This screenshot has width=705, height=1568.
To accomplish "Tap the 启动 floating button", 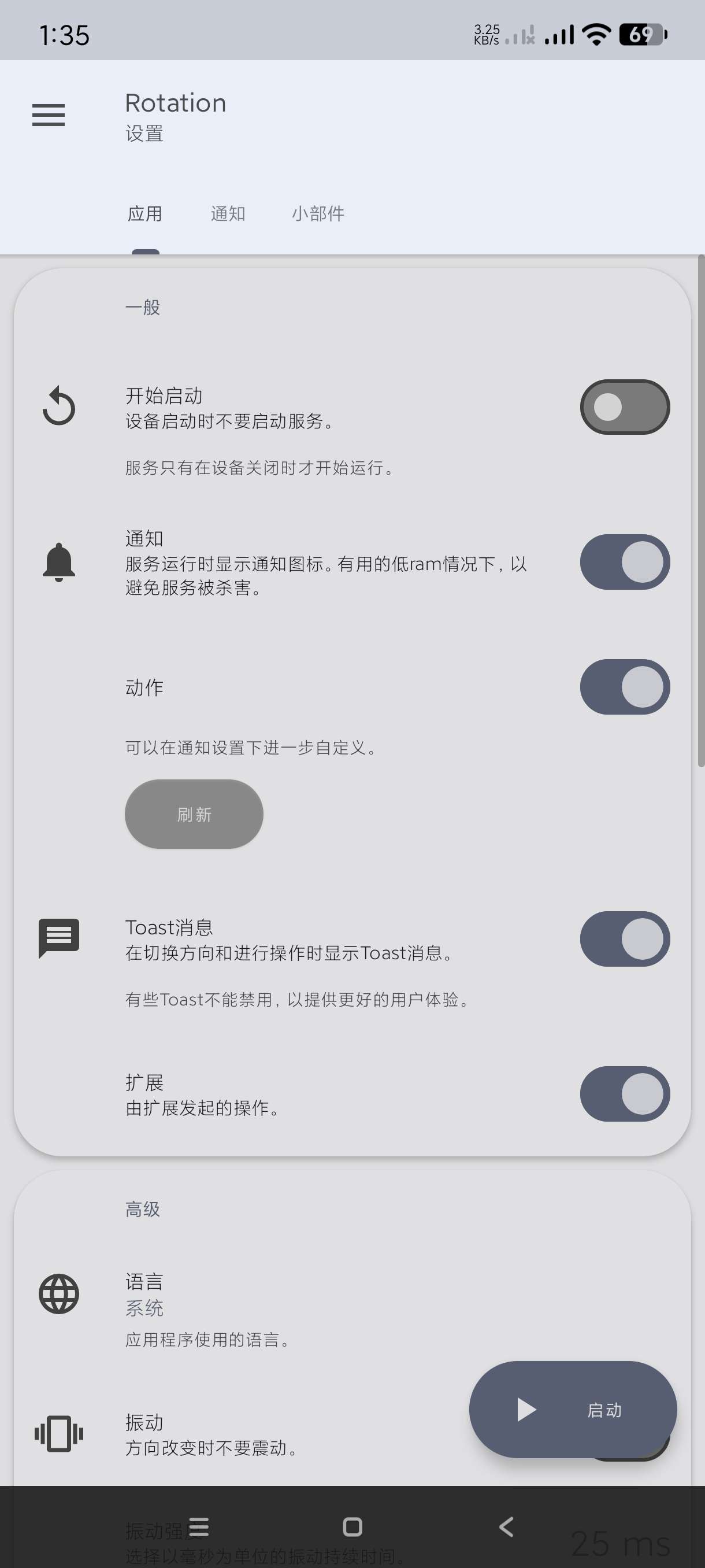I will click(x=573, y=1409).
